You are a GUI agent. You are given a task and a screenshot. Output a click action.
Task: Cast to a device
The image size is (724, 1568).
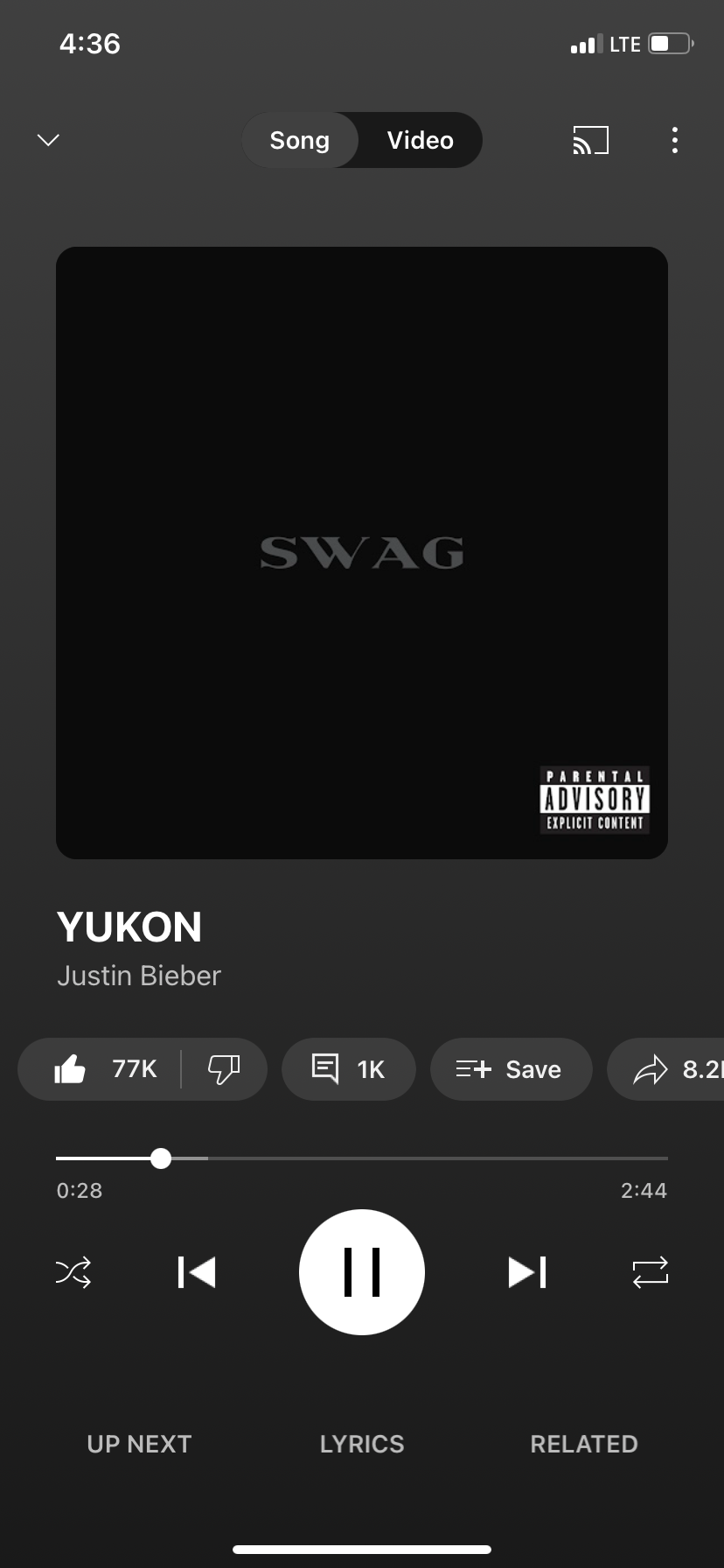tap(590, 140)
